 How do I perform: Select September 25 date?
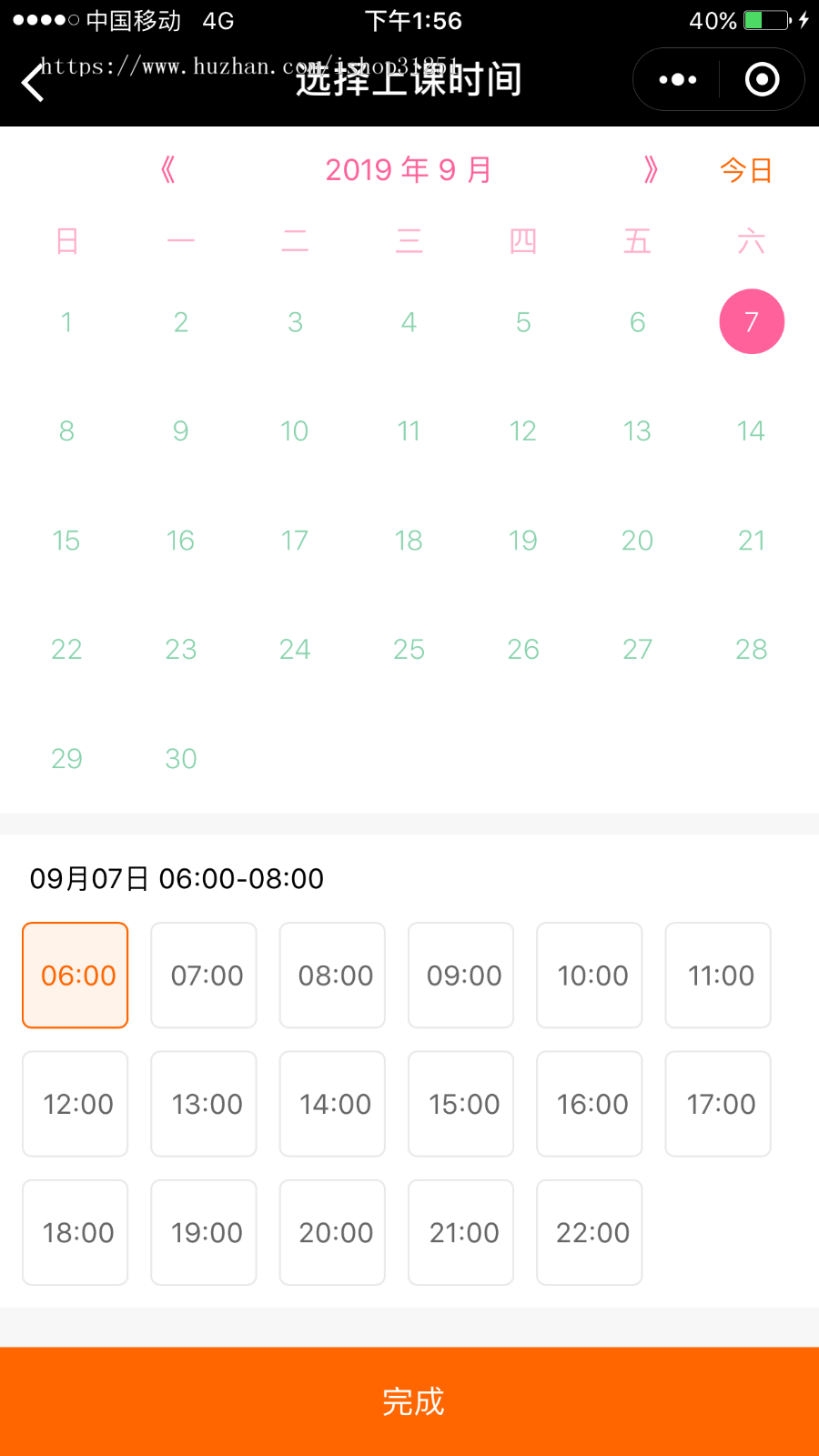coord(409,650)
